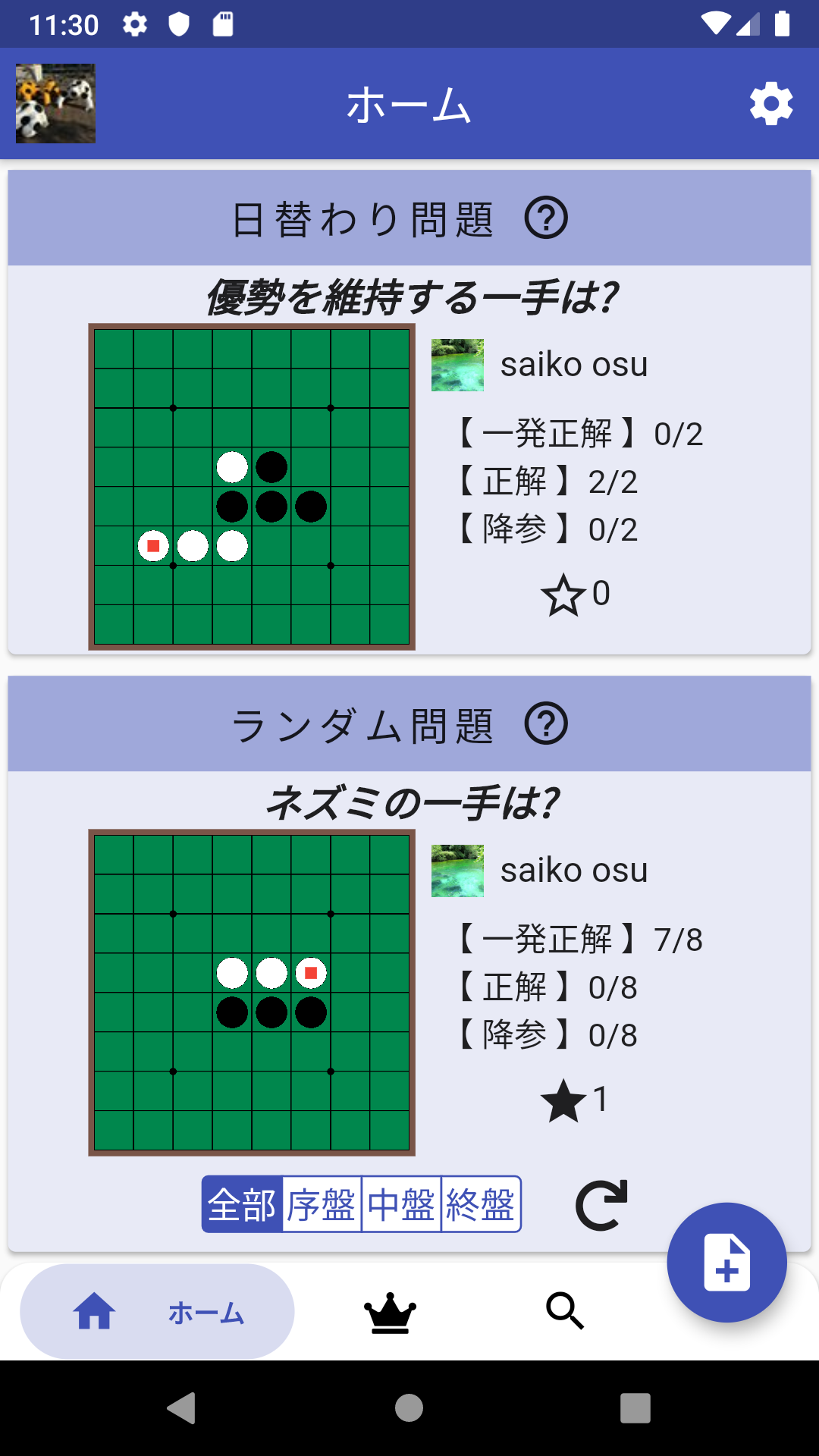Reload a new random puzzle
This screenshot has height=1456, width=819.
pyautogui.click(x=601, y=1204)
